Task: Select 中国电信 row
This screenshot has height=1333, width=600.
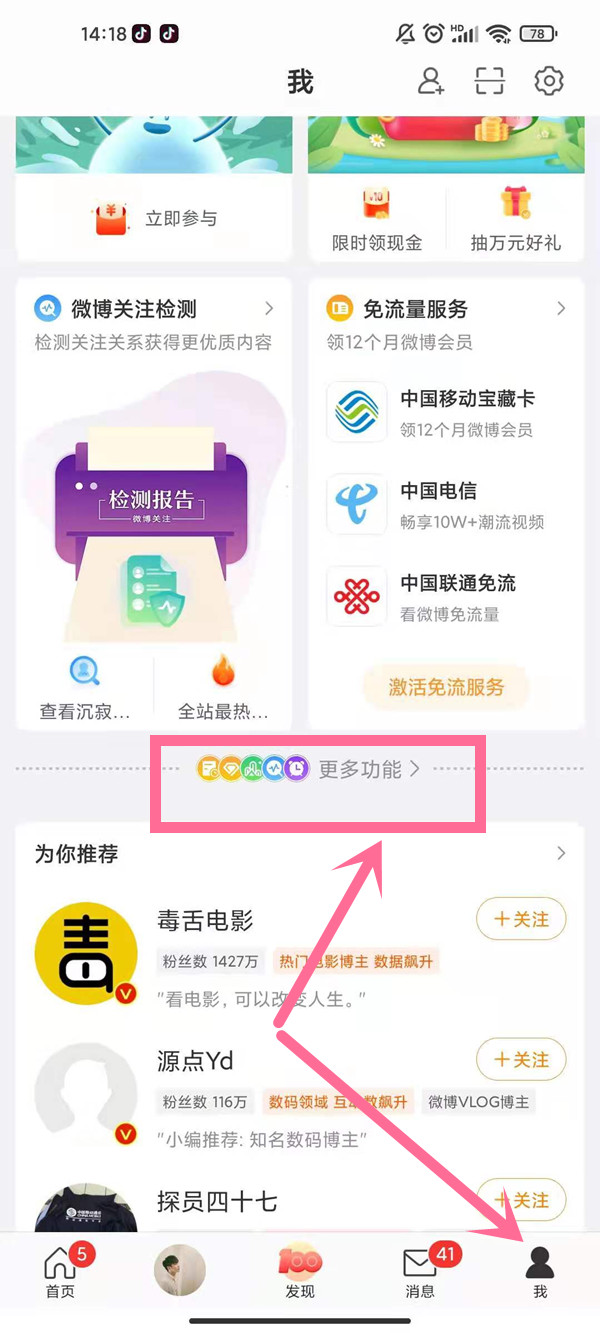Action: pyautogui.click(x=446, y=505)
